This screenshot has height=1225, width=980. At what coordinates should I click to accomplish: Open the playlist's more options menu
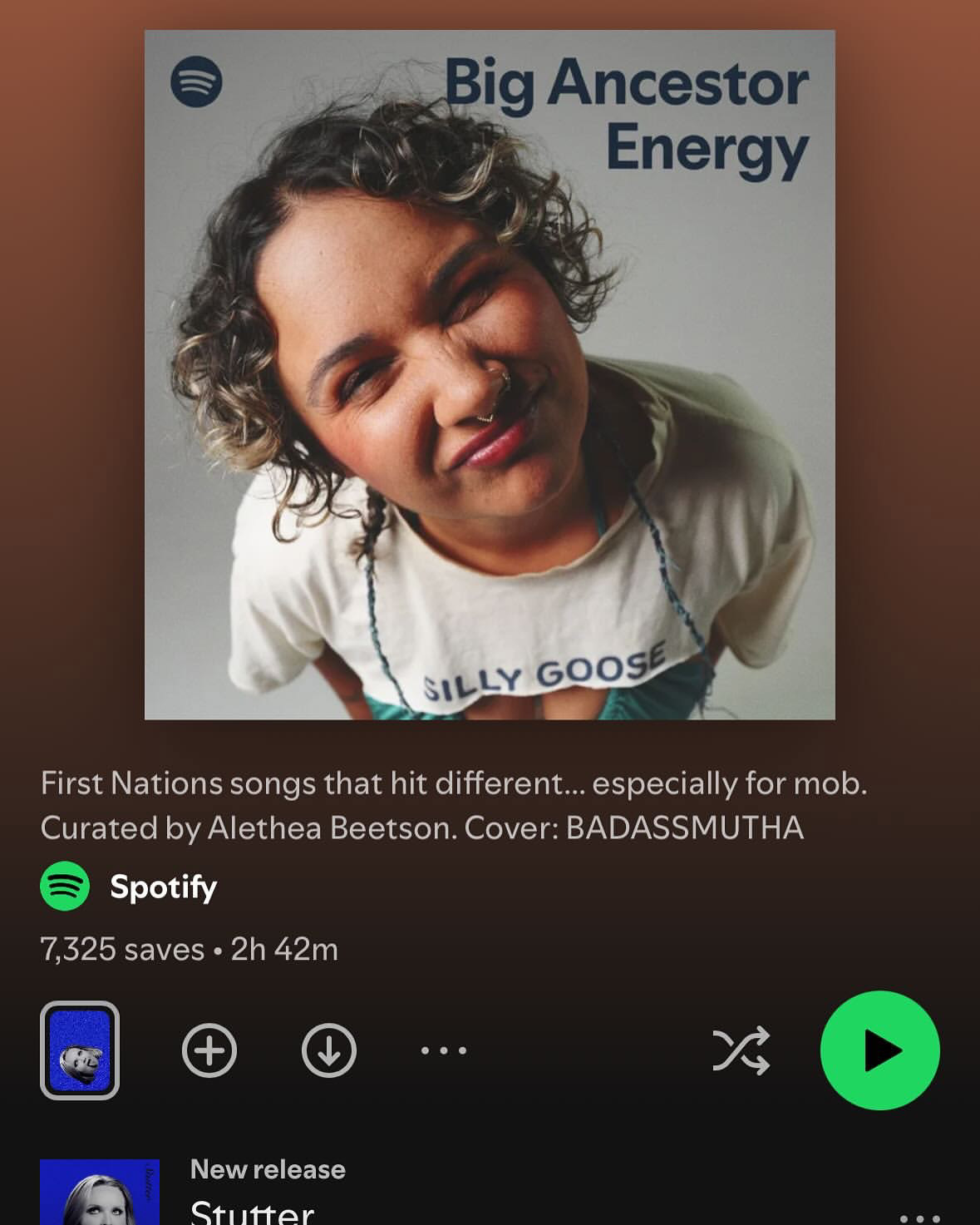(x=444, y=1050)
